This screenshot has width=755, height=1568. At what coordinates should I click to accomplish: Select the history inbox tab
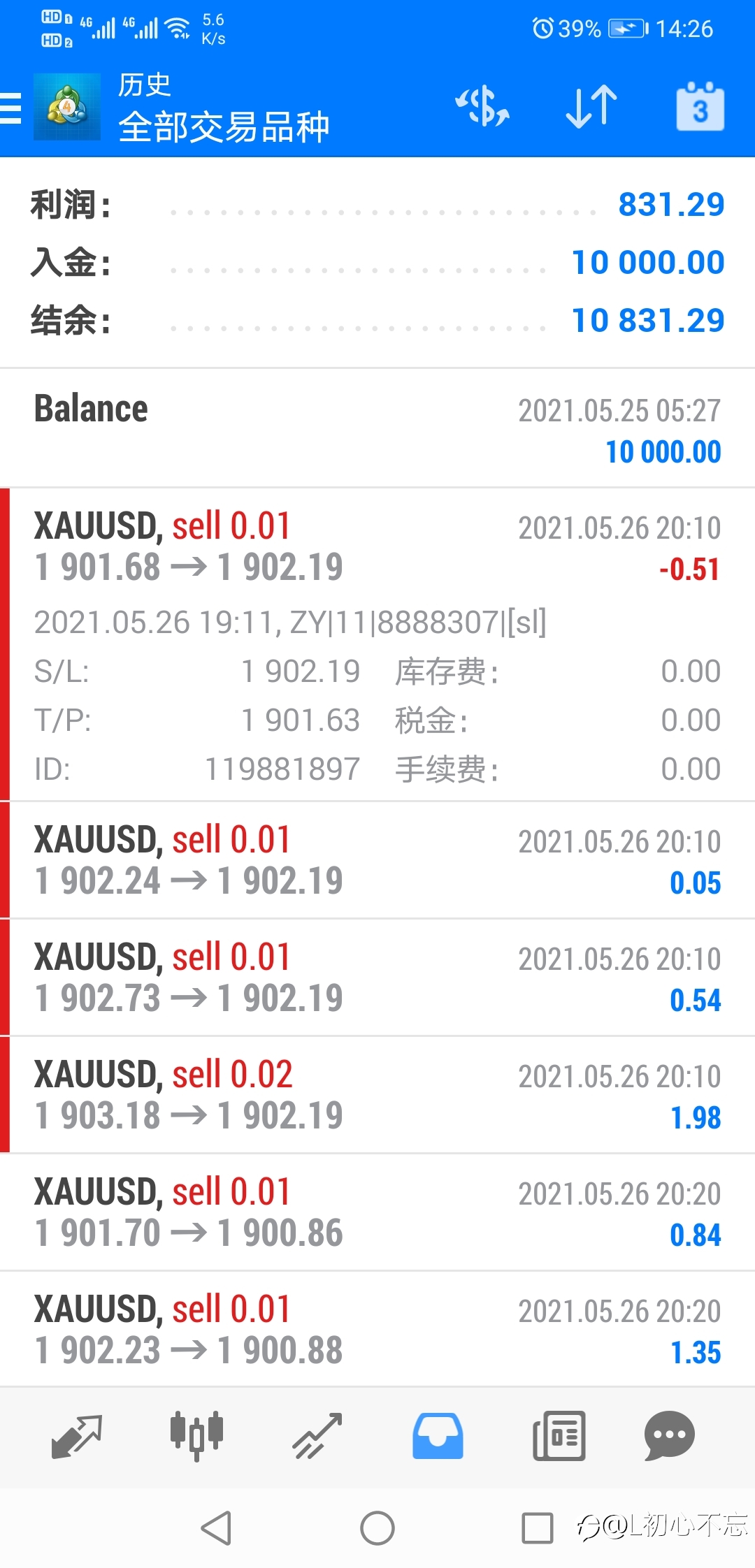438,1436
